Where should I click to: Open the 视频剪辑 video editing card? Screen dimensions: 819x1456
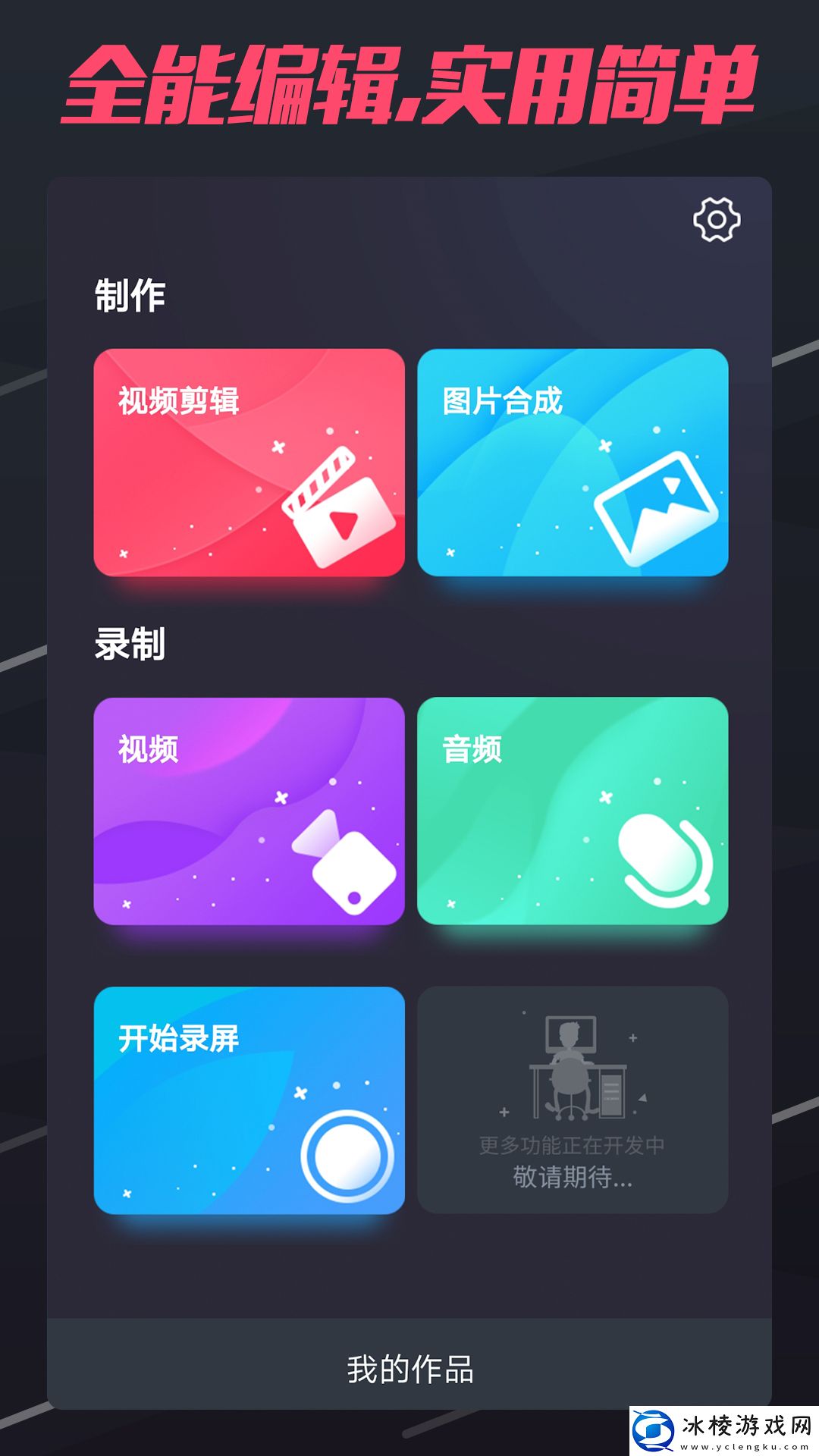[250, 463]
